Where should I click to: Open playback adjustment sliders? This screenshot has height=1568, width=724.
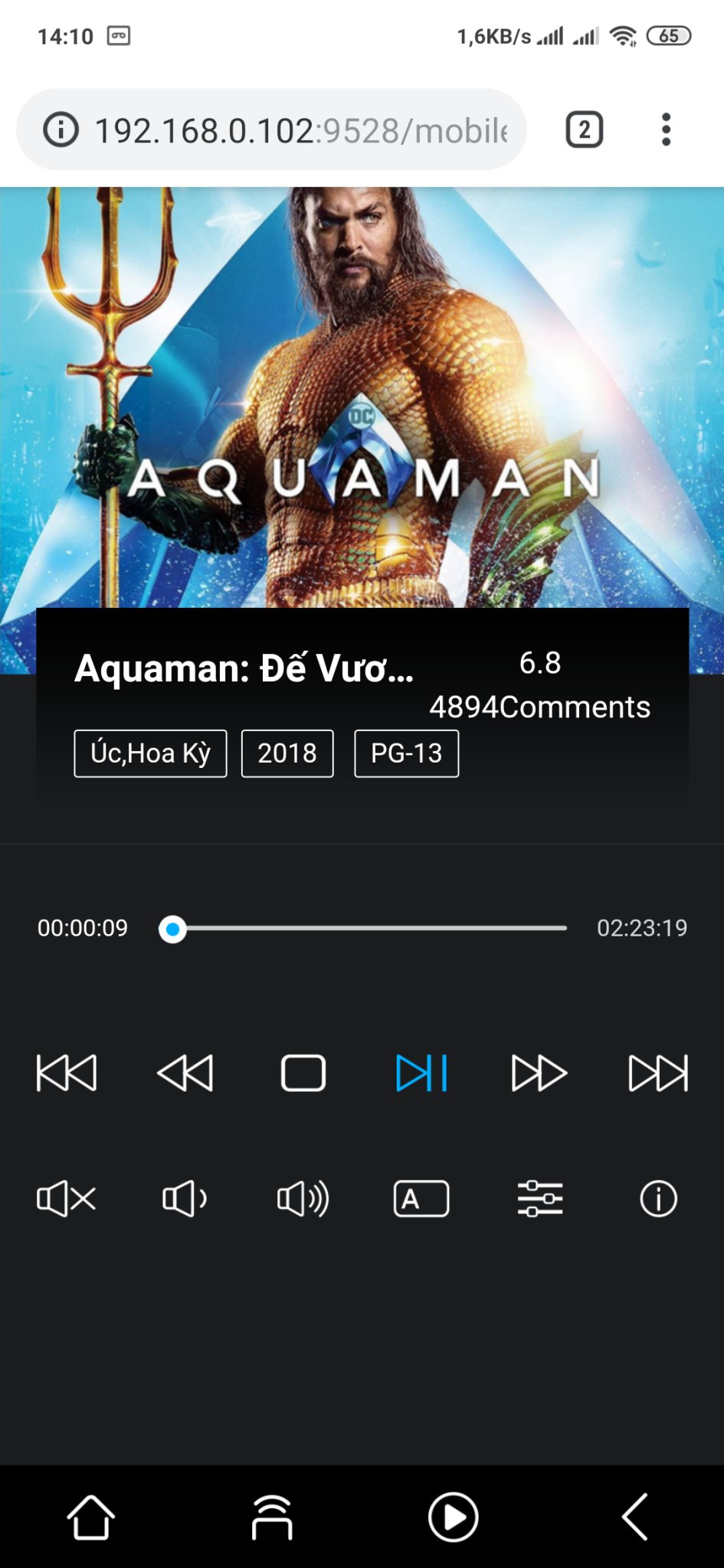pos(539,1198)
